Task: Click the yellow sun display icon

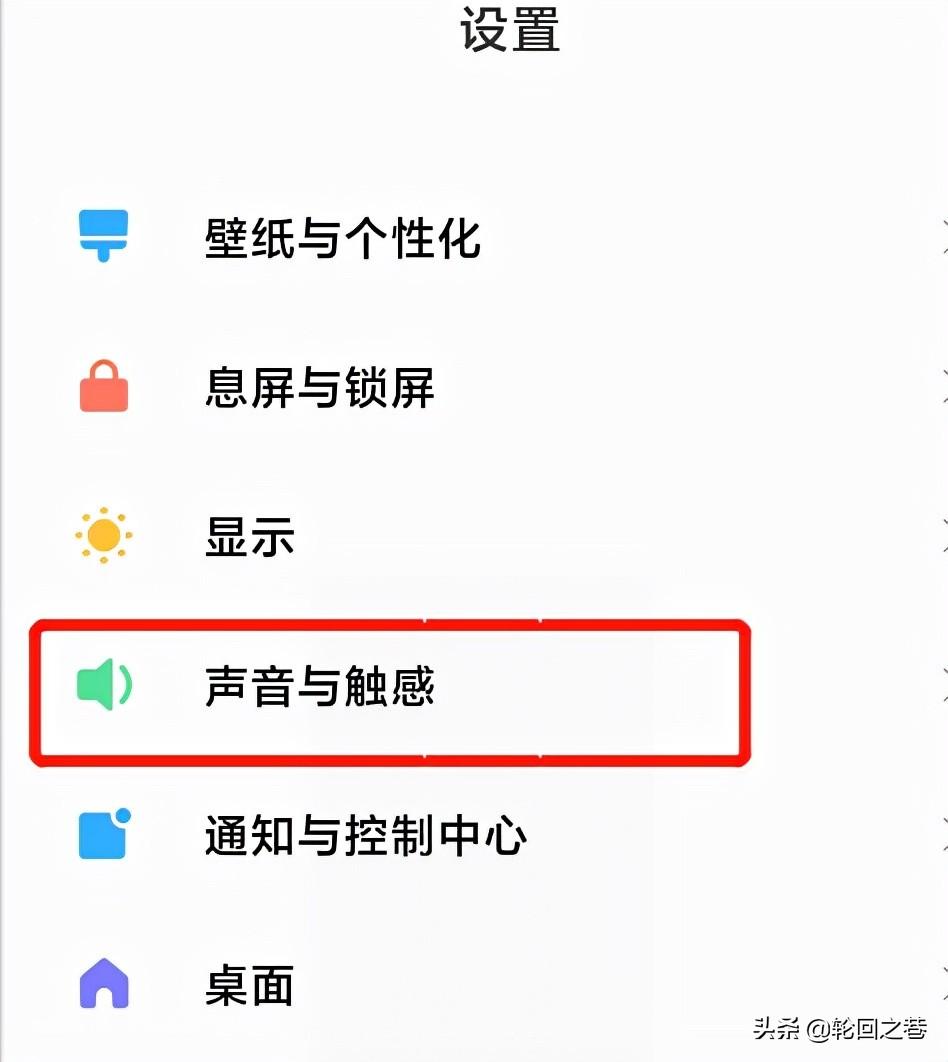Action: point(101,537)
